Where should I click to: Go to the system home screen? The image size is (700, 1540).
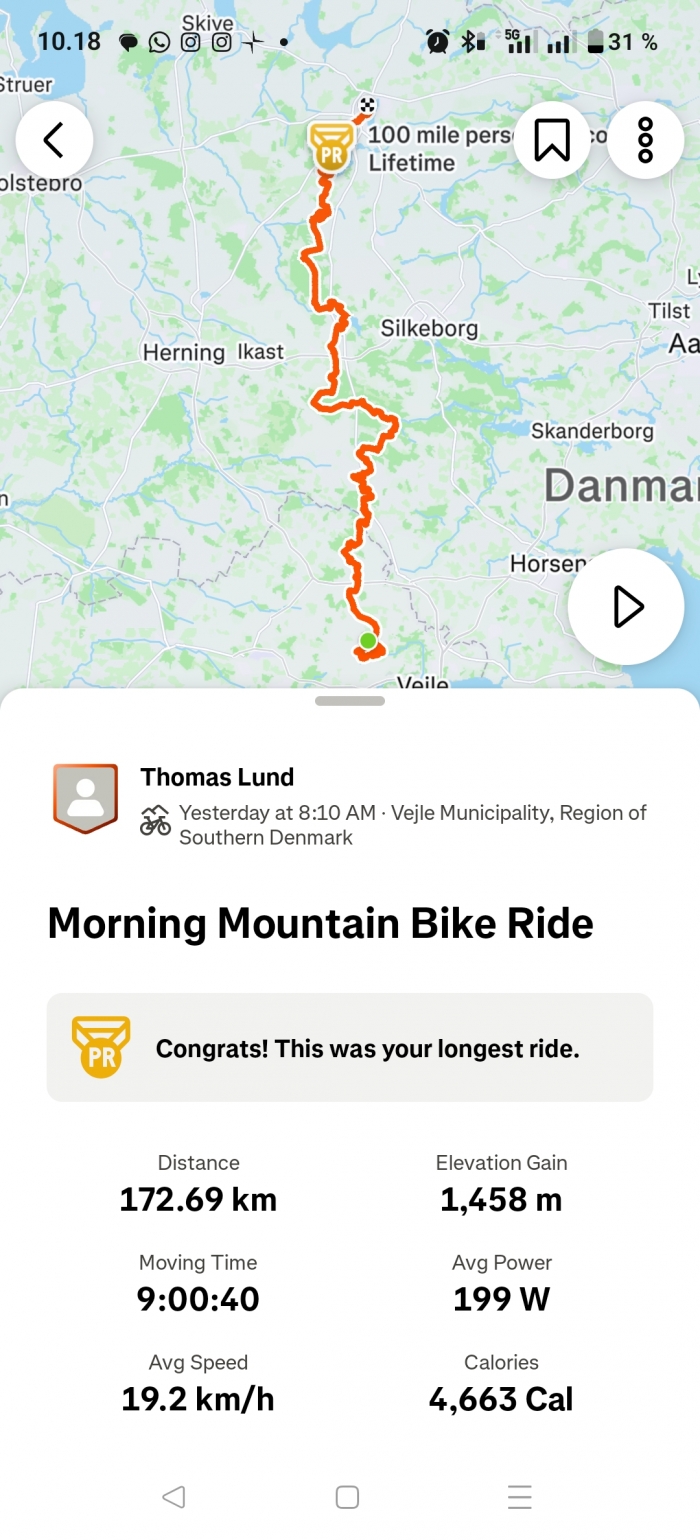pyautogui.click(x=347, y=1497)
